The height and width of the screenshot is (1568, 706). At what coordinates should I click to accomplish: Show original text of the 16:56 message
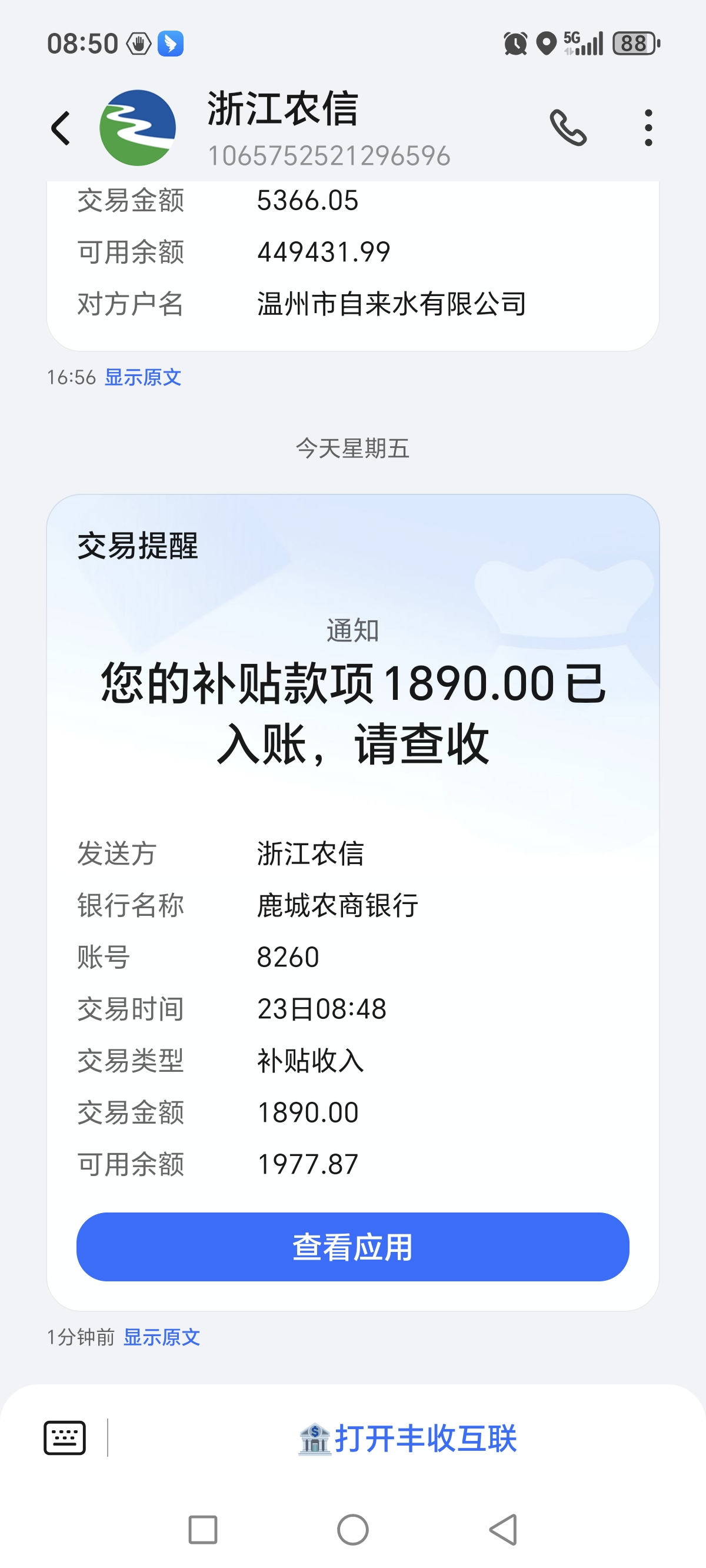[143, 377]
